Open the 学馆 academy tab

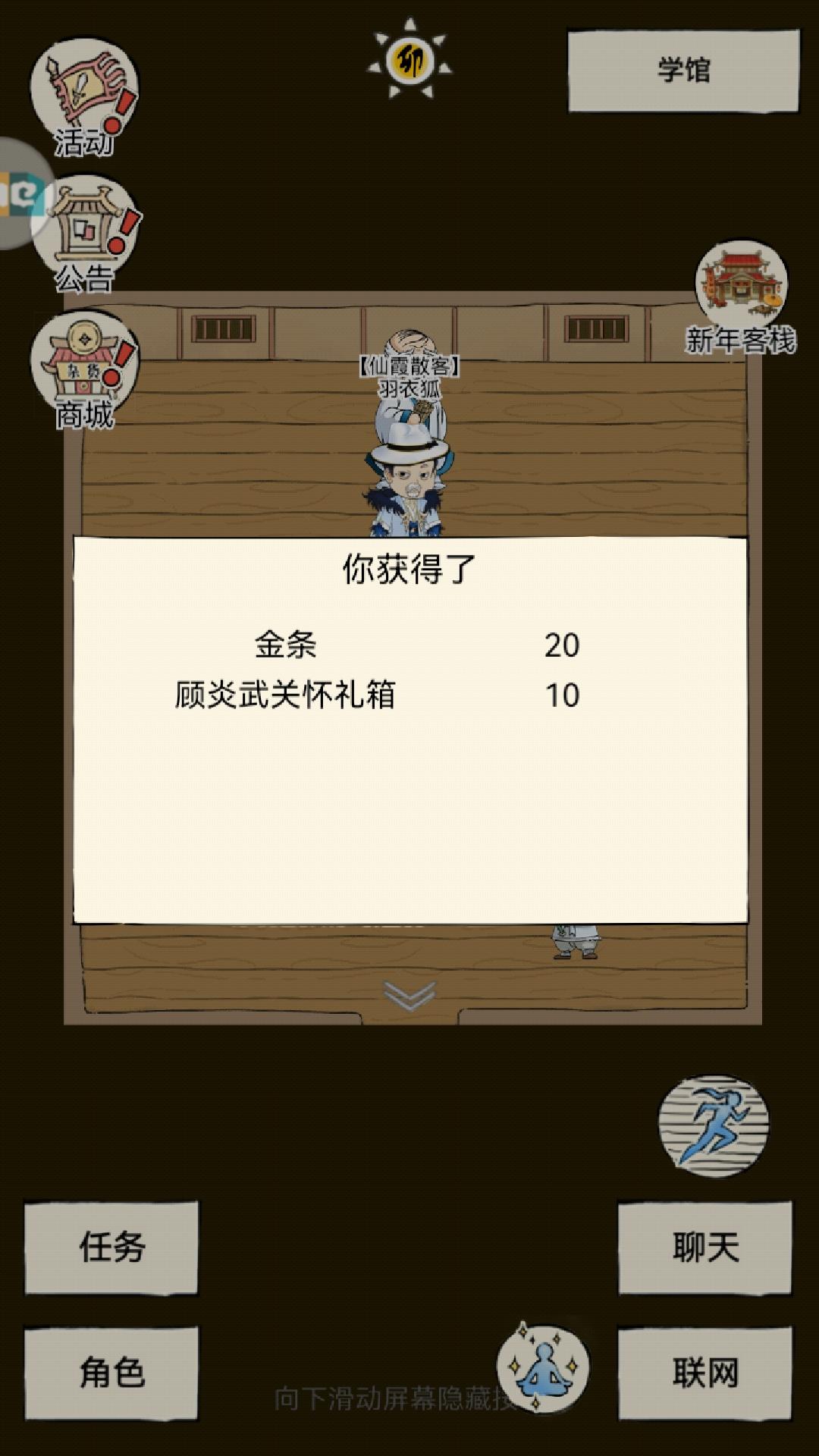(x=686, y=68)
